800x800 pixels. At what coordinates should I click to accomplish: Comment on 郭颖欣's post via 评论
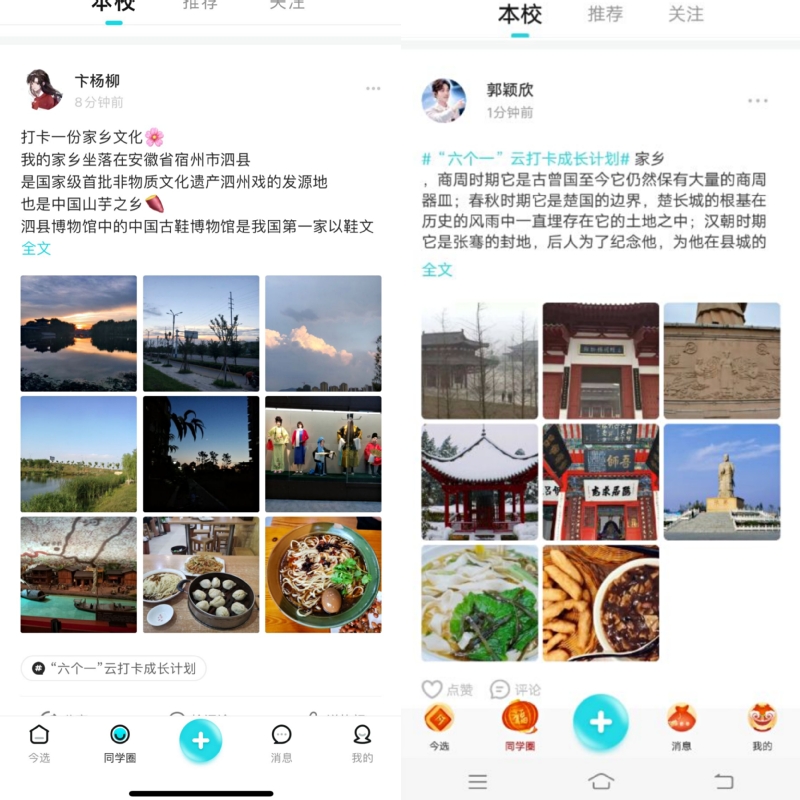tap(516, 689)
